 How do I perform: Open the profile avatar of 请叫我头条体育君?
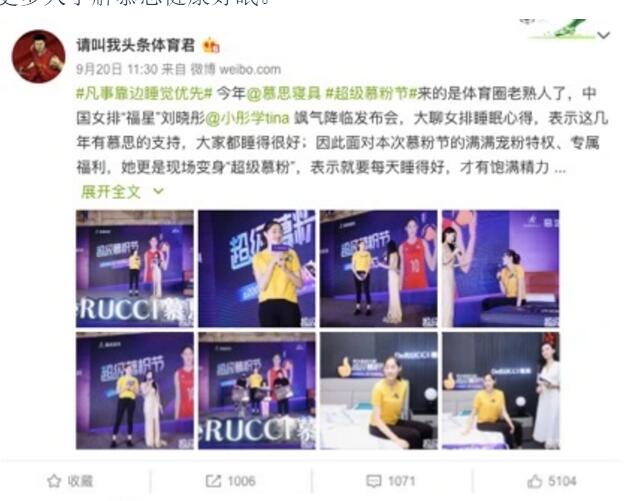[x=38, y=55]
